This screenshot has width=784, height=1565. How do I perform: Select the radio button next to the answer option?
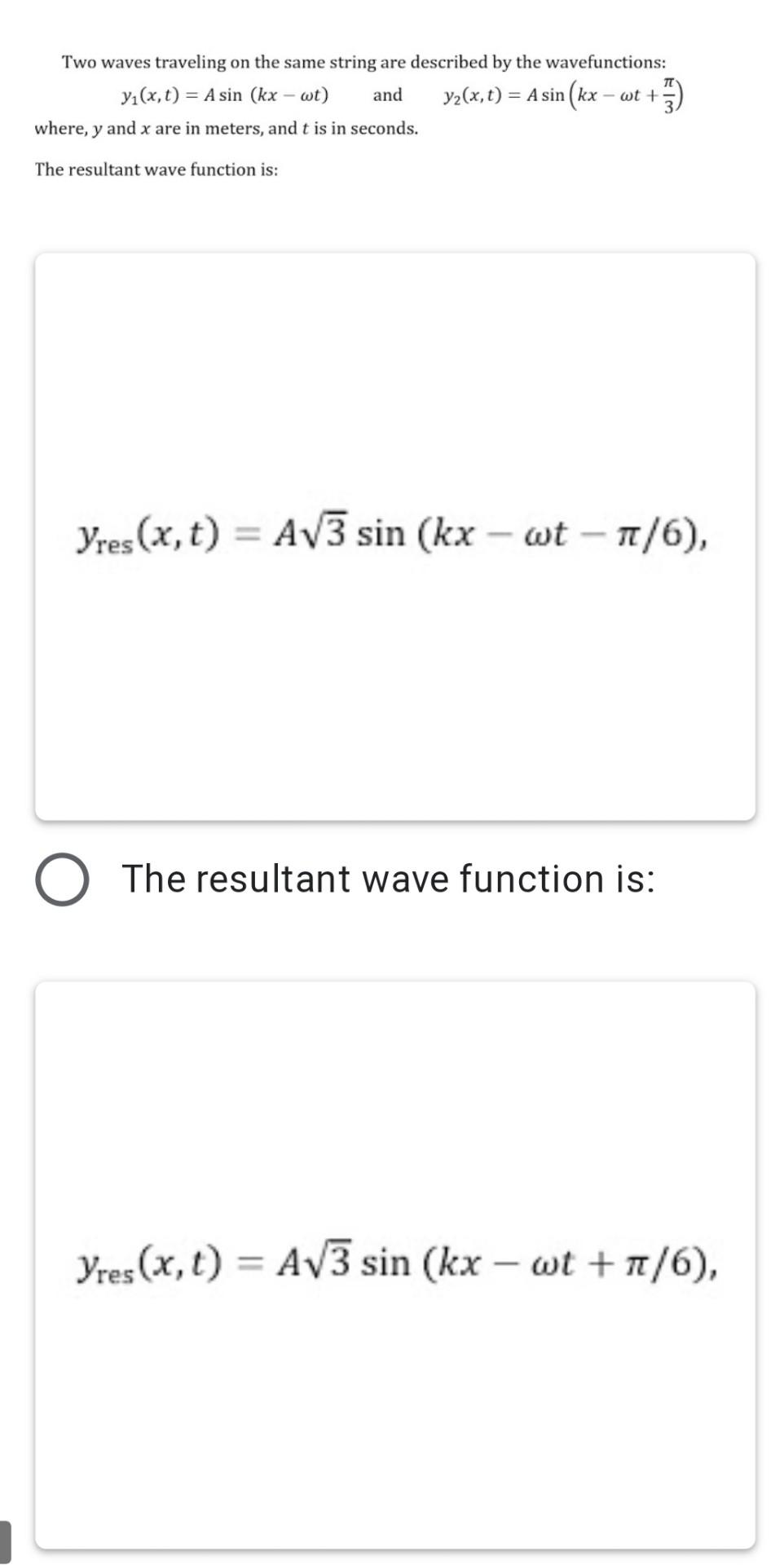click(63, 879)
